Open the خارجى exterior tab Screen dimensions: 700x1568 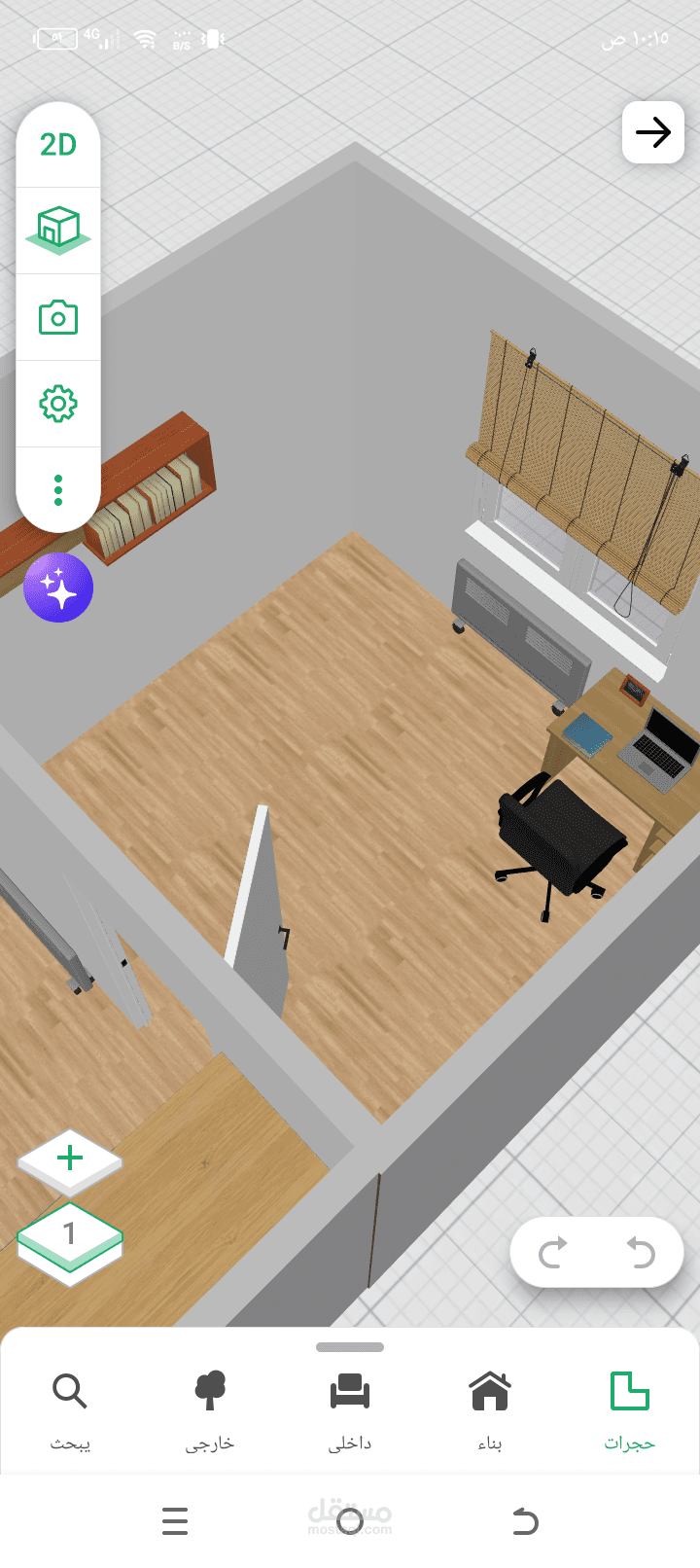pyautogui.click(x=210, y=1410)
